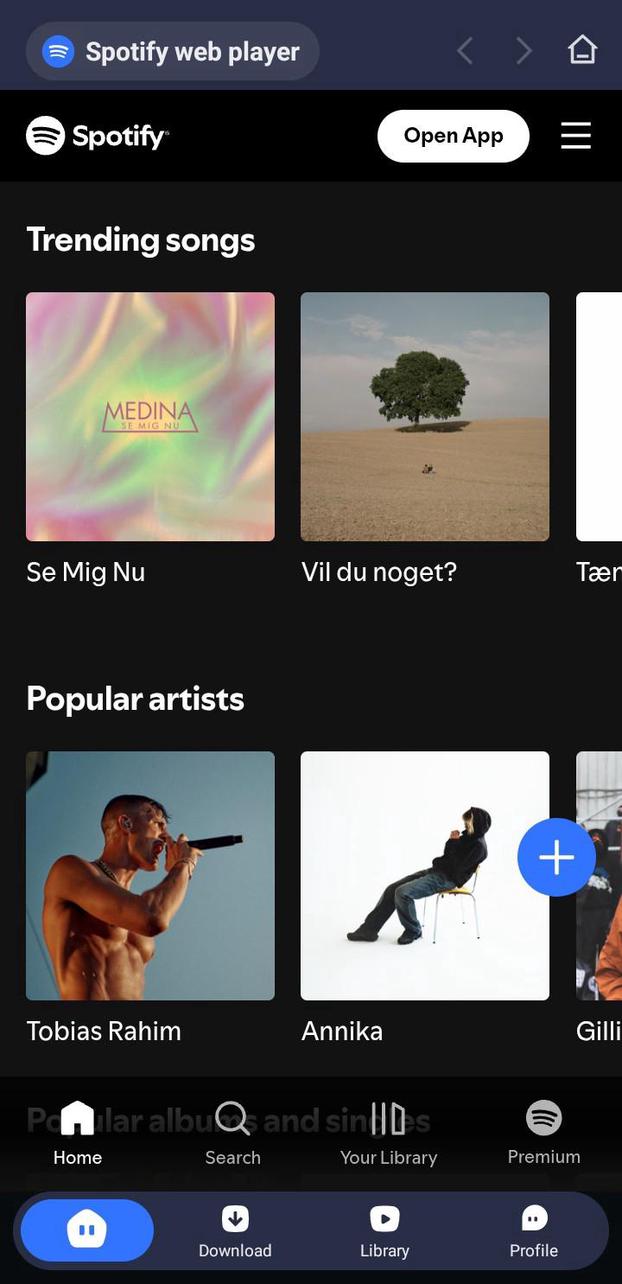
Task: Open the Download section
Action: pos(235,1232)
